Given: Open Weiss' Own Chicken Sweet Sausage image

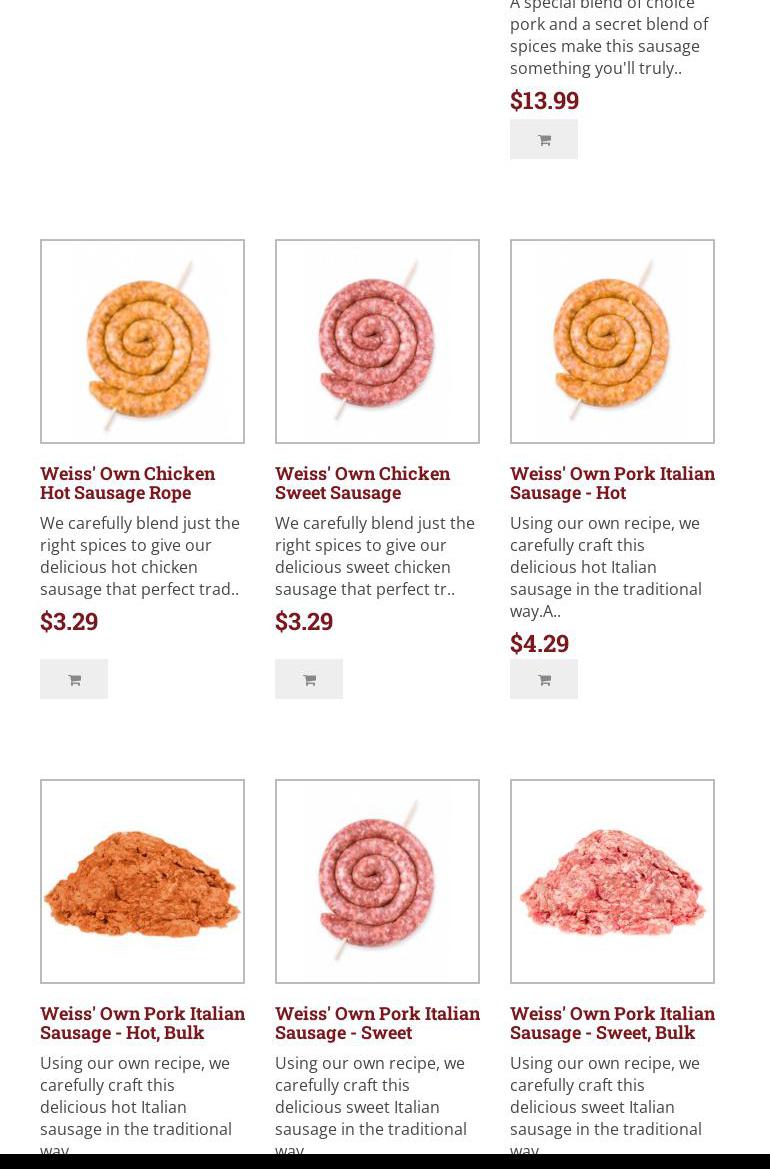Looking at the screenshot, I should coord(377,341).
